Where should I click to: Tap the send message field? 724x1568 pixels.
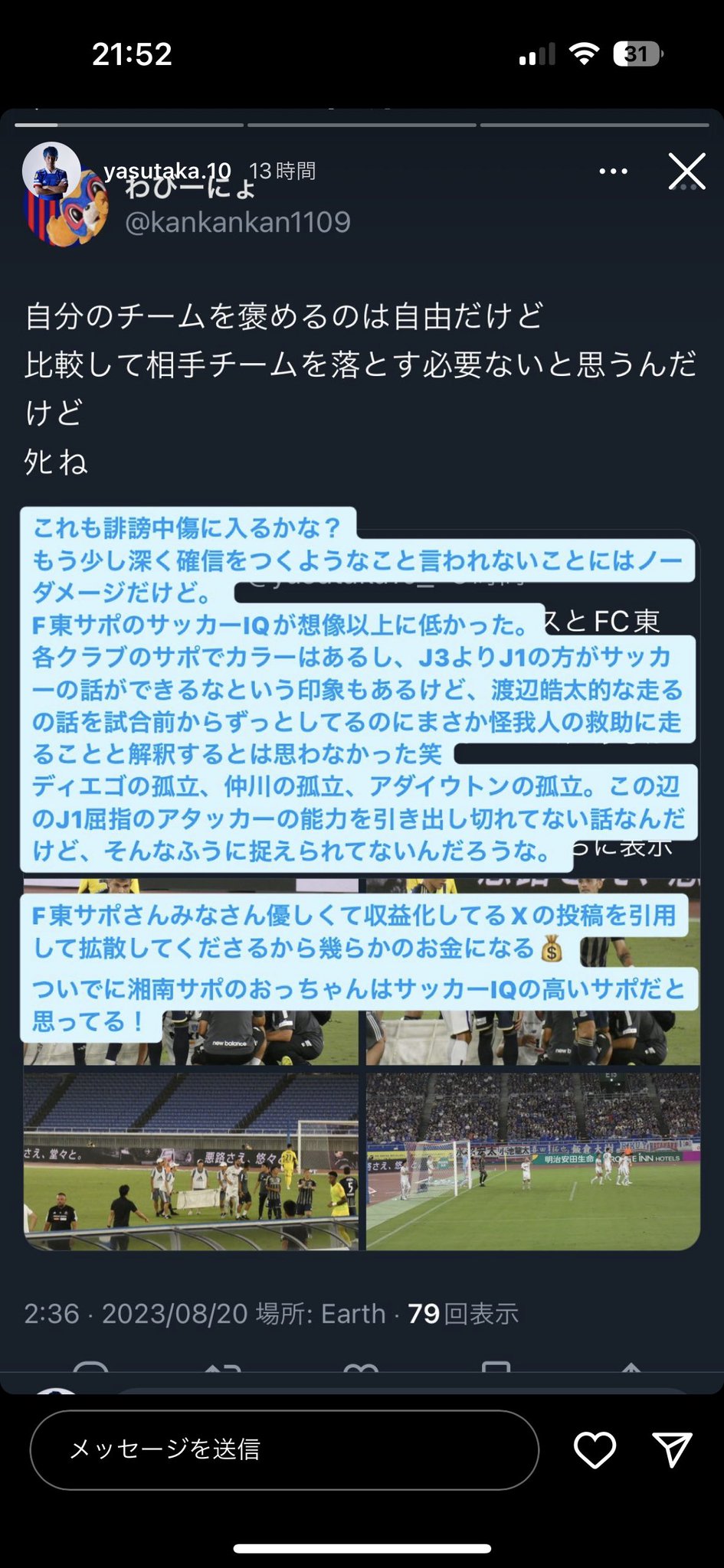coord(283,1449)
